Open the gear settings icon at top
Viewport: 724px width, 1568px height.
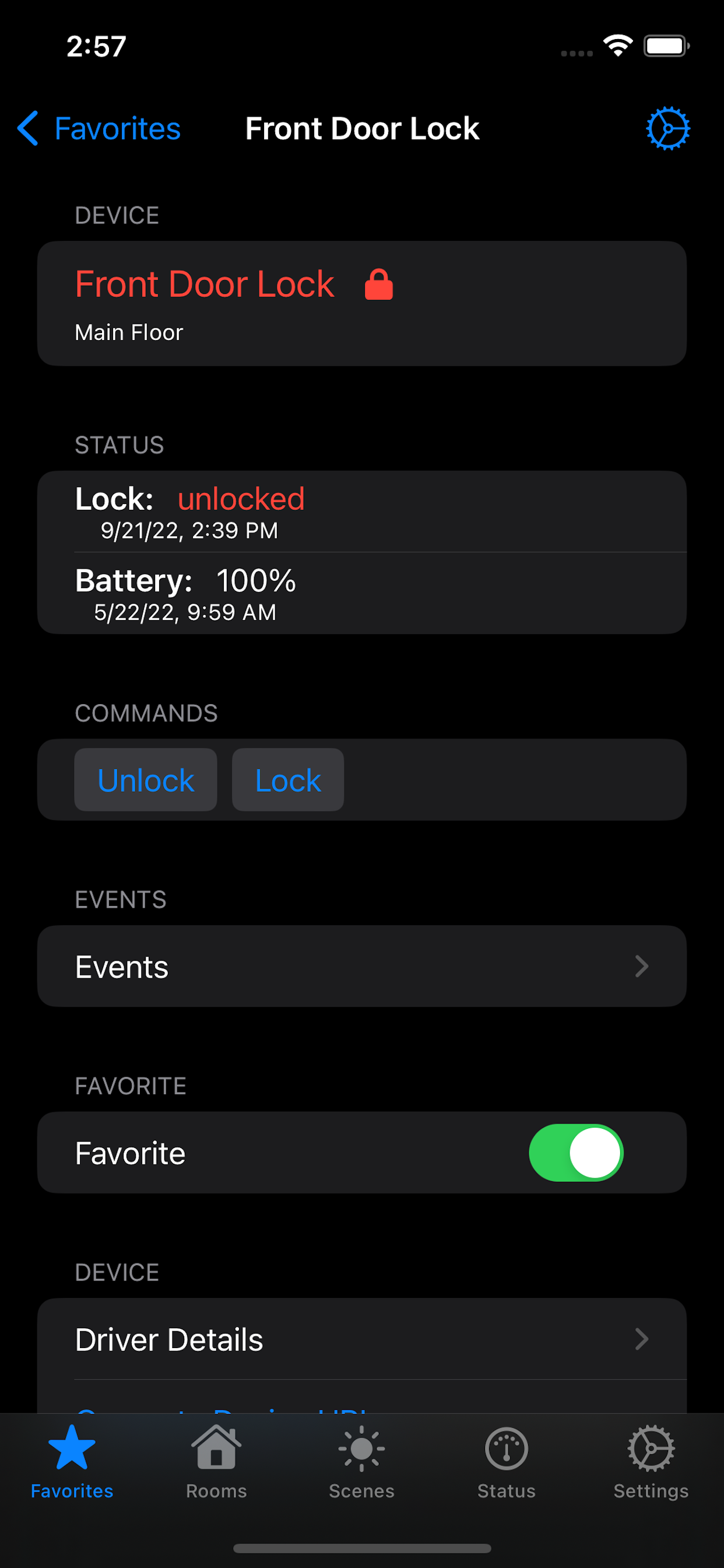(667, 128)
